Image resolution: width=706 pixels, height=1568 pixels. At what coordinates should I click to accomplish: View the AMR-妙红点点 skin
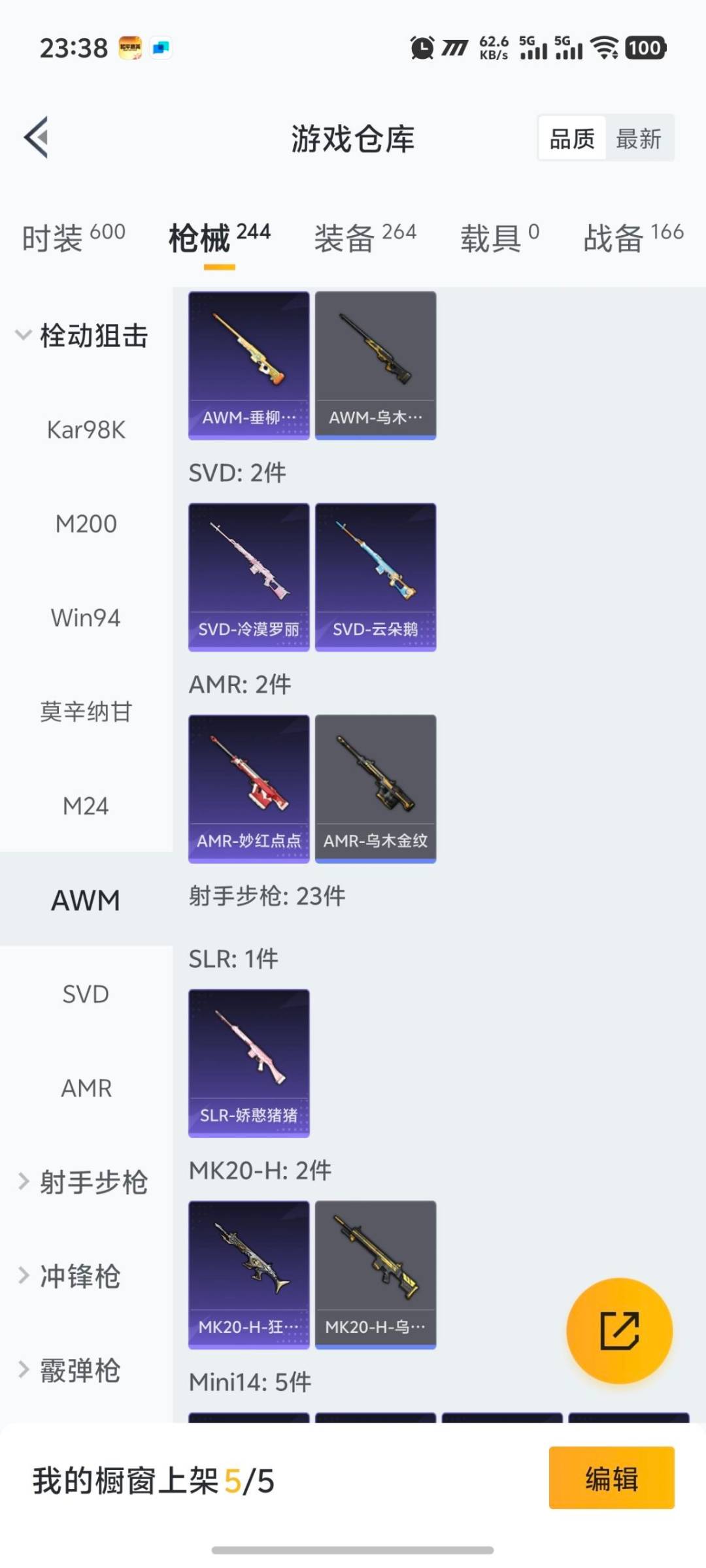(x=248, y=787)
